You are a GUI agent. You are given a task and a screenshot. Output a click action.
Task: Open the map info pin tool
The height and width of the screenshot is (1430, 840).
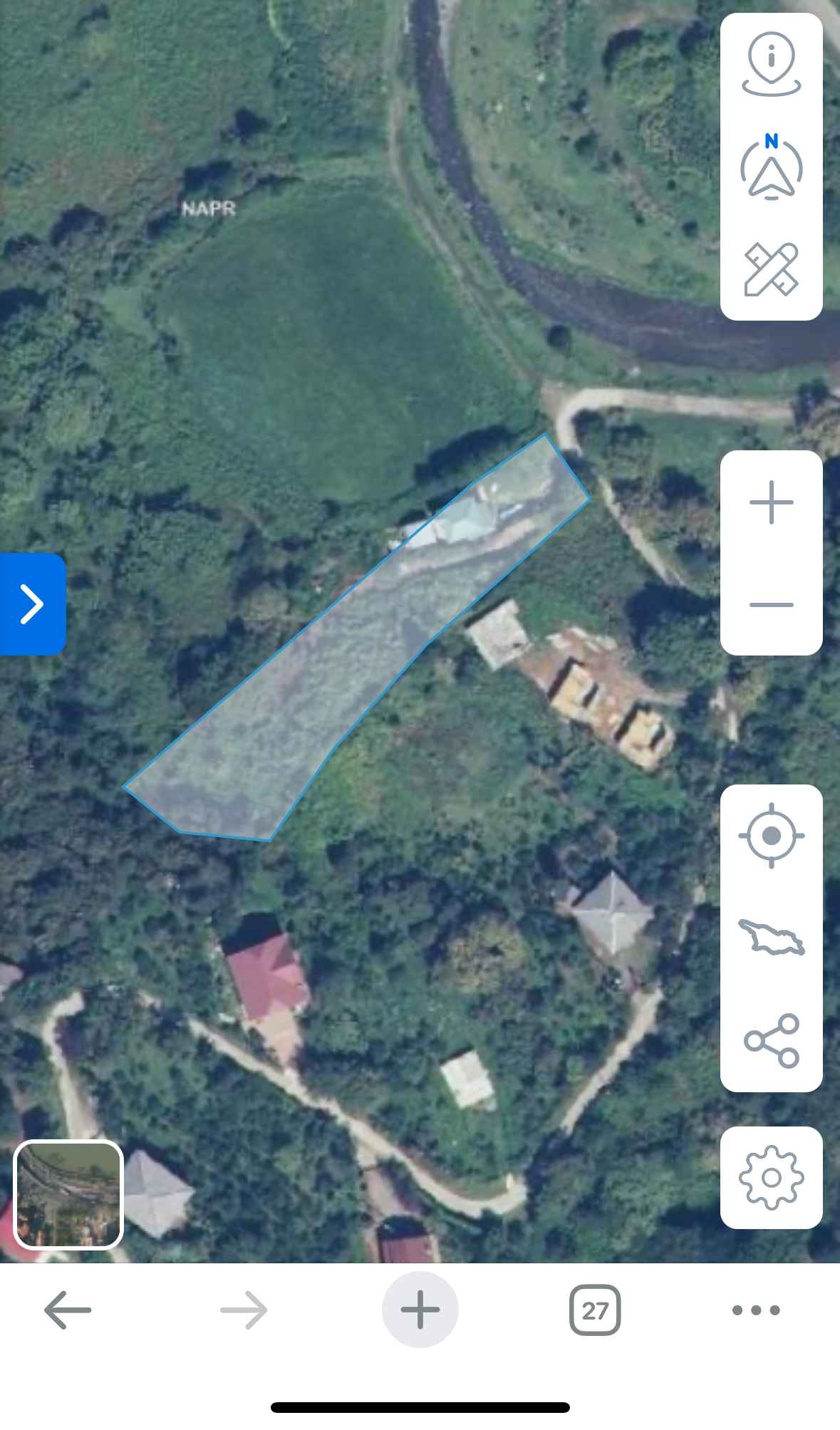tap(771, 64)
